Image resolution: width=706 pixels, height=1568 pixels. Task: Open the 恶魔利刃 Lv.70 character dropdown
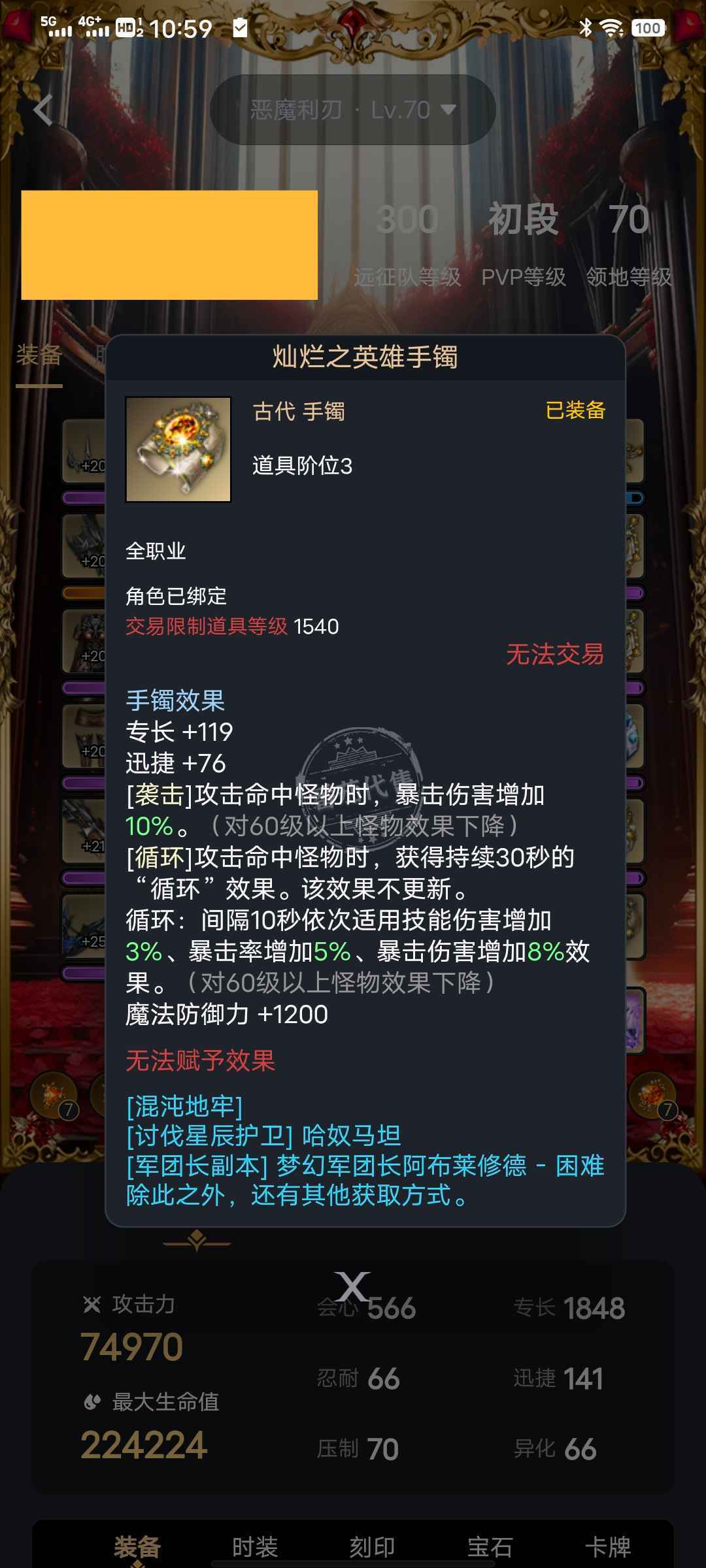pos(353,110)
